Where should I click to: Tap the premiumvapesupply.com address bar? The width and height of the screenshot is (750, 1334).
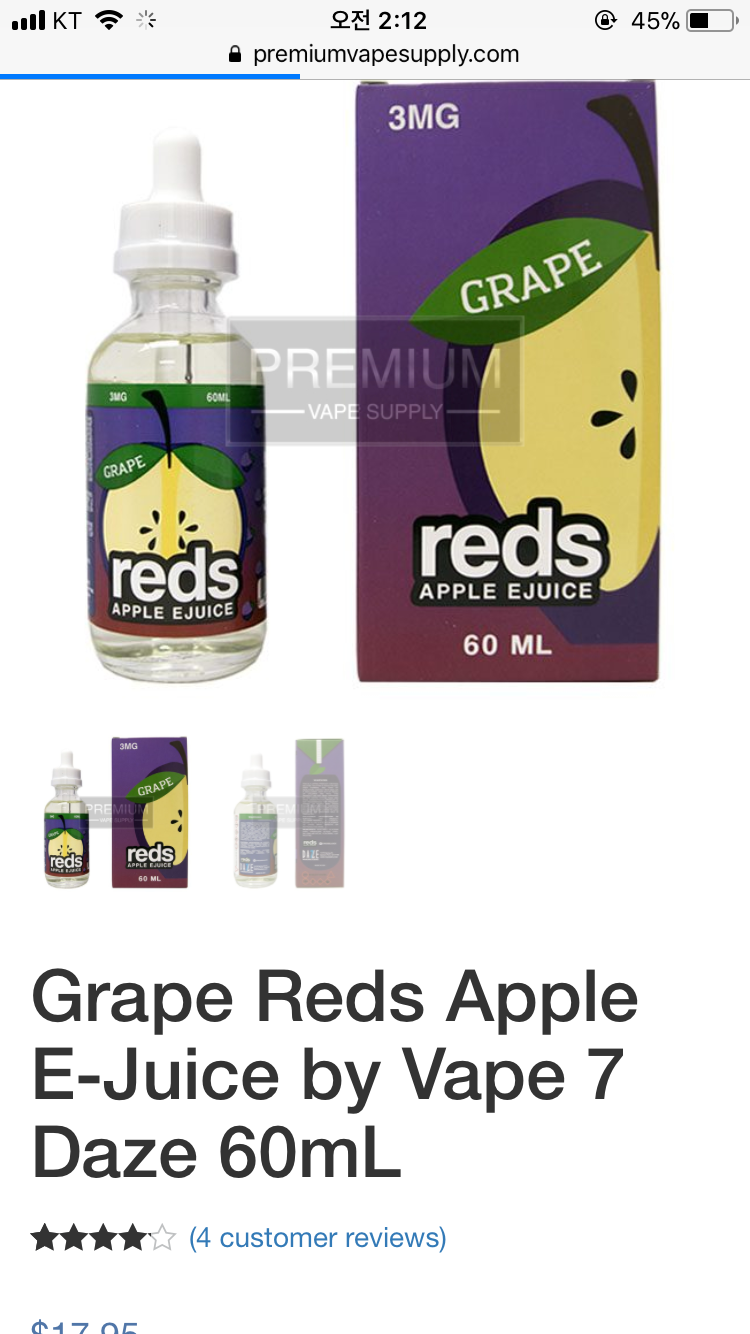[x=375, y=54]
